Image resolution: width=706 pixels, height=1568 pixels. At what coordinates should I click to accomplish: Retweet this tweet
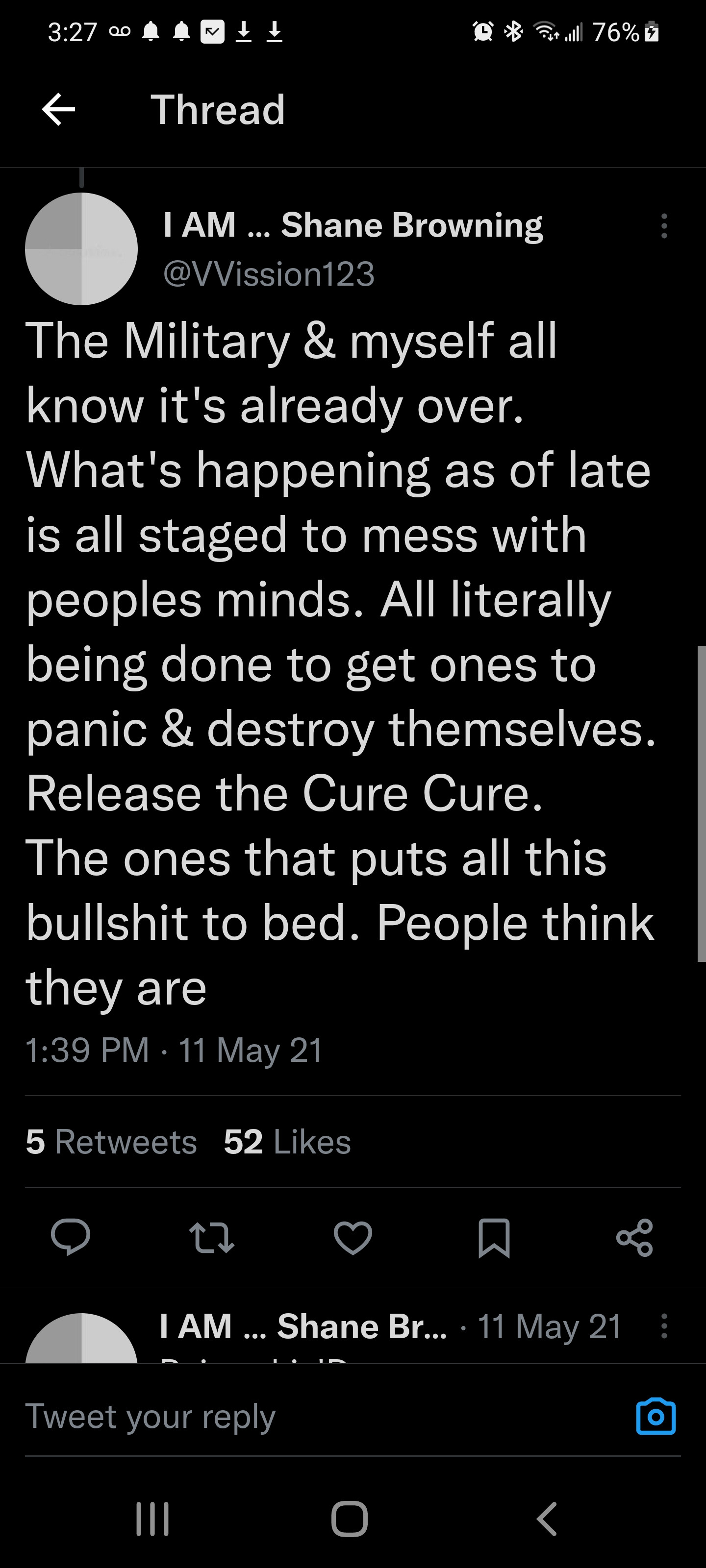[x=211, y=1237]
